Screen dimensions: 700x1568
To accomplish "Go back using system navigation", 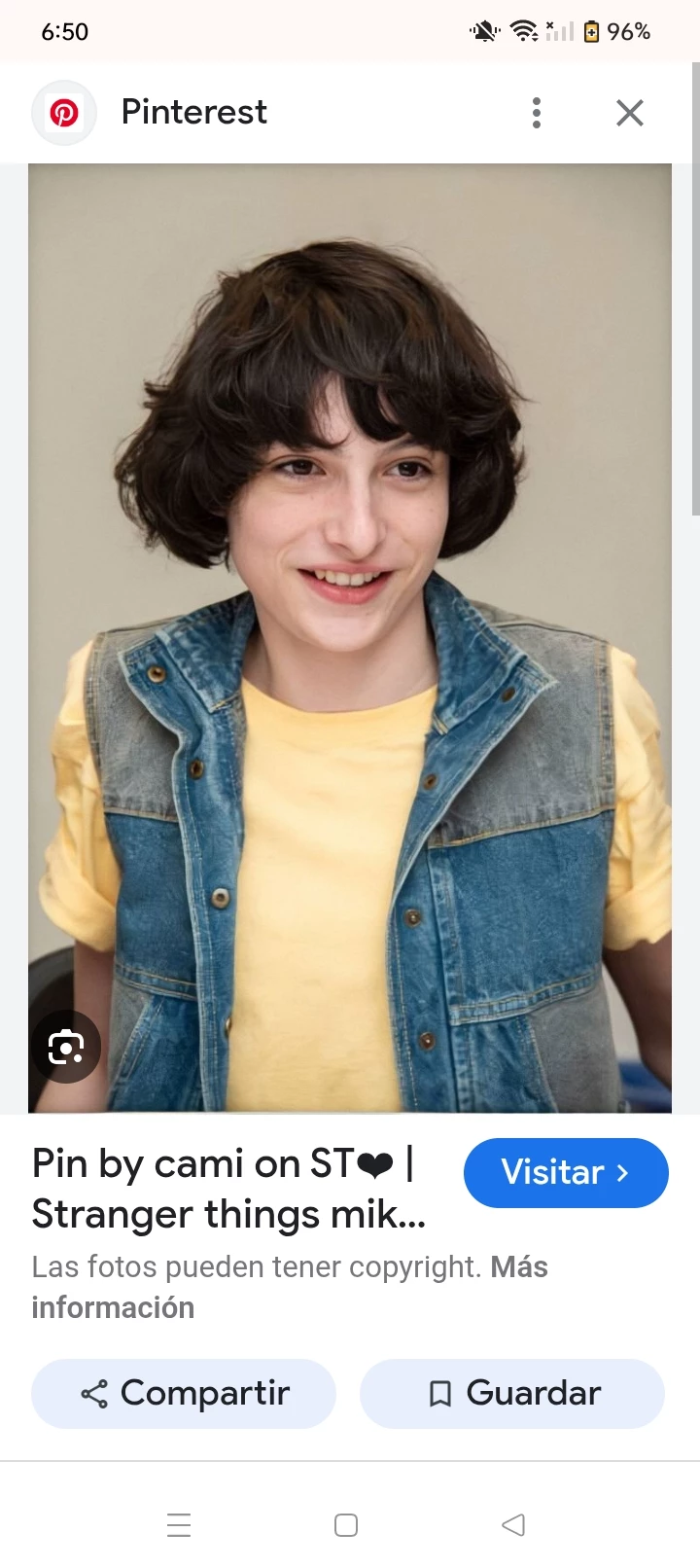I will 513,1524.
